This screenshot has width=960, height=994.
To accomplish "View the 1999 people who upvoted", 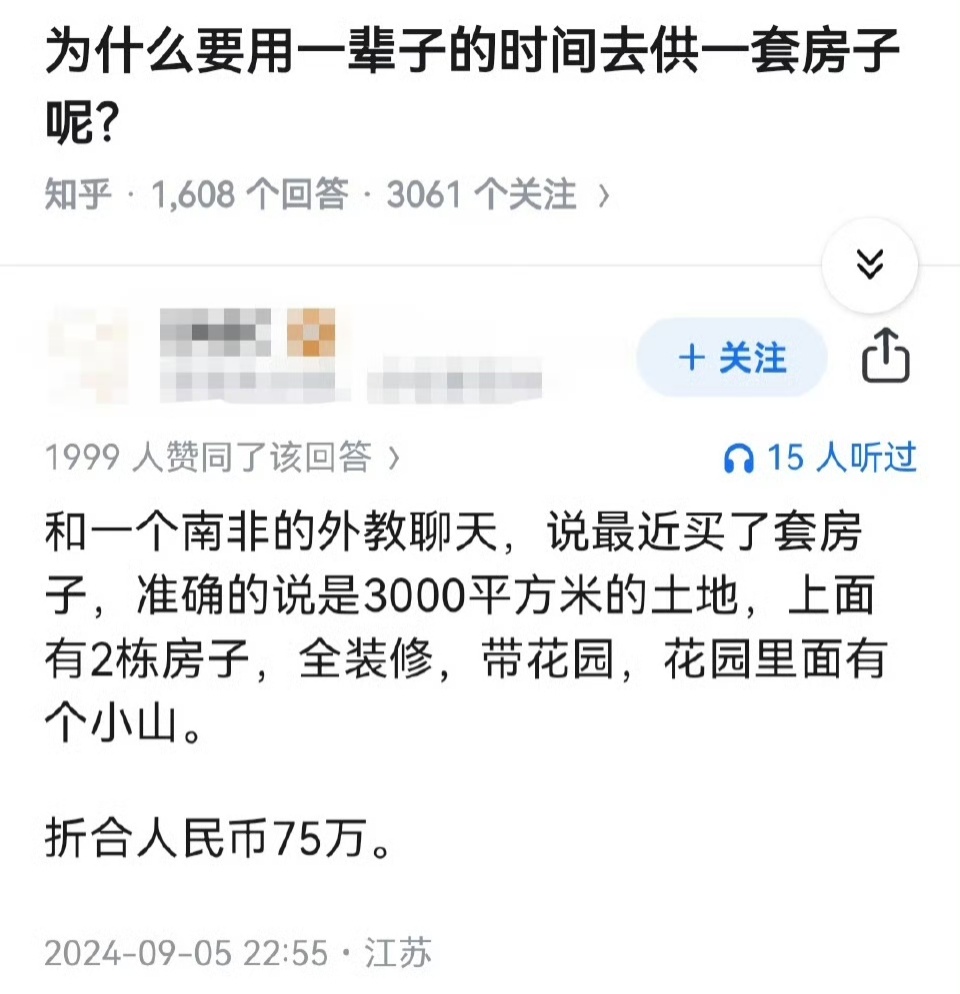I will 223,457.
